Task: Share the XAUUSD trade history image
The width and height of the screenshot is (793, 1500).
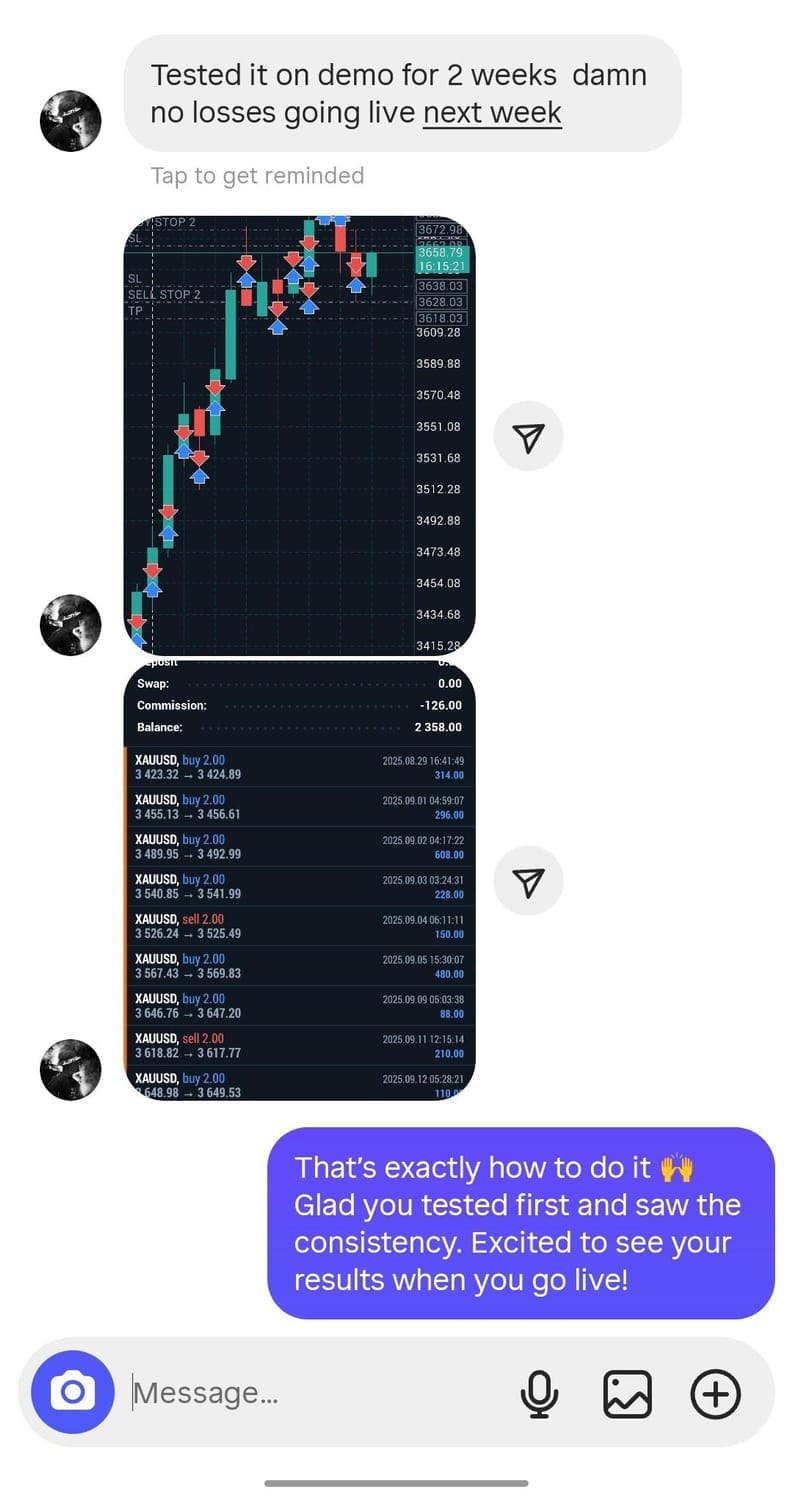Action: 528,881
